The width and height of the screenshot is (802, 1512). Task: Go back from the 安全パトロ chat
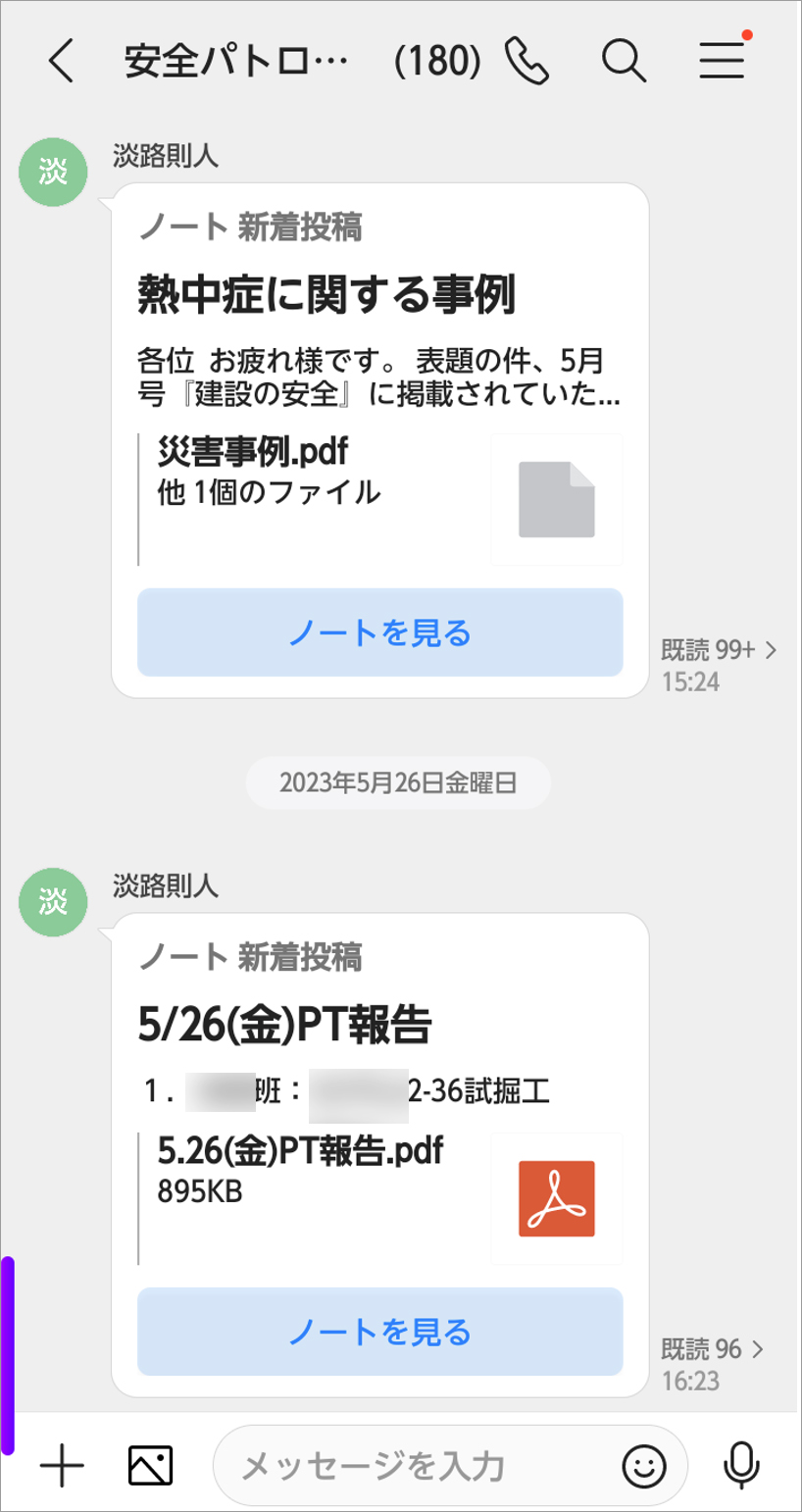pos(61,62)
